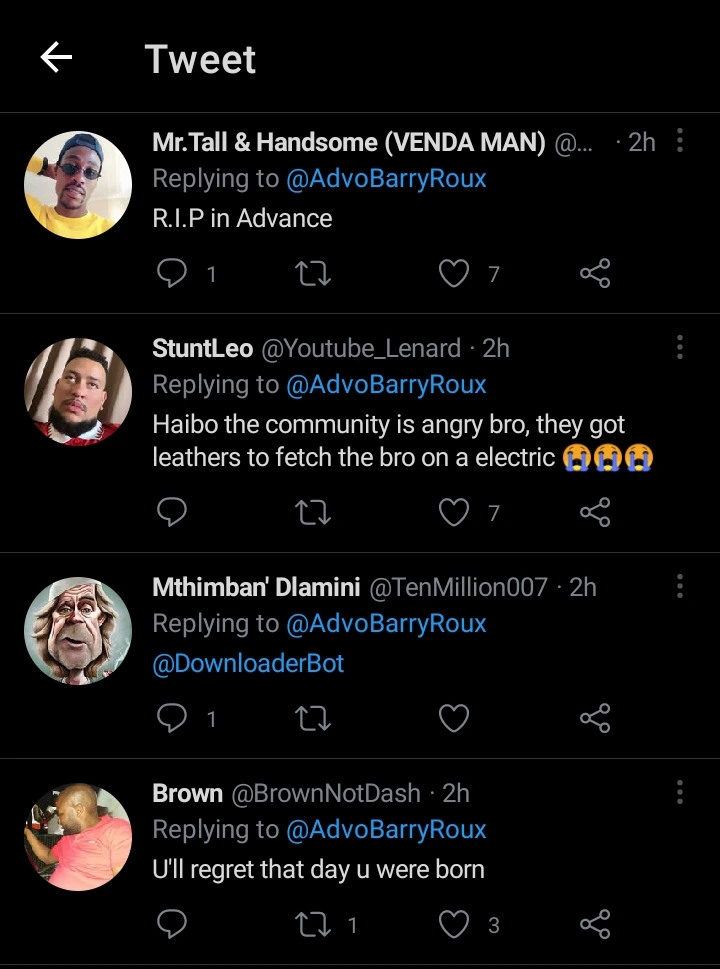720x969 pixels.
Task: Open Mthimban' Dlamini's profile picture
Action: [78, 631]
